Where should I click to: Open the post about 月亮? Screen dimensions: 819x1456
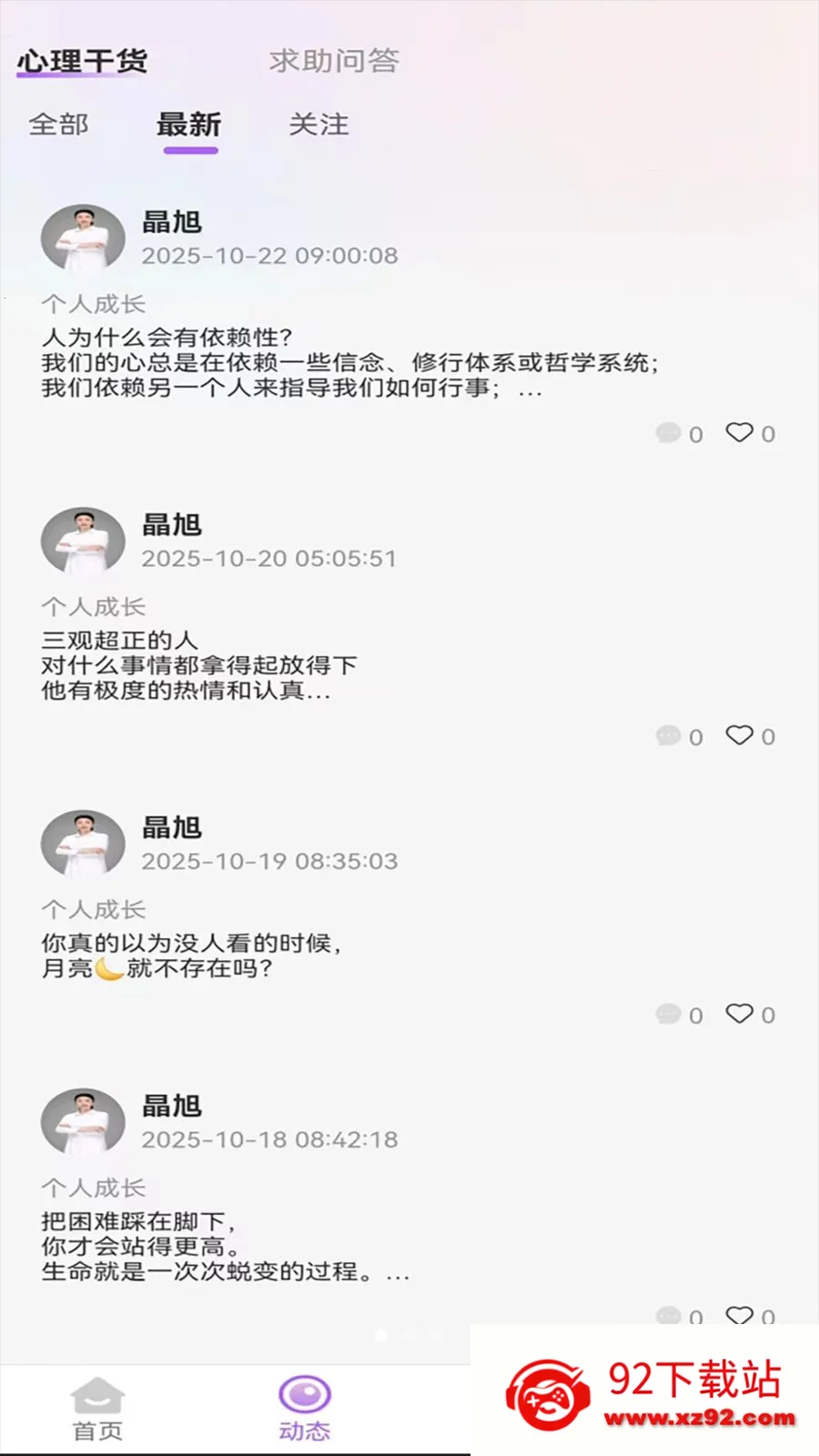[x=191, y=955]
